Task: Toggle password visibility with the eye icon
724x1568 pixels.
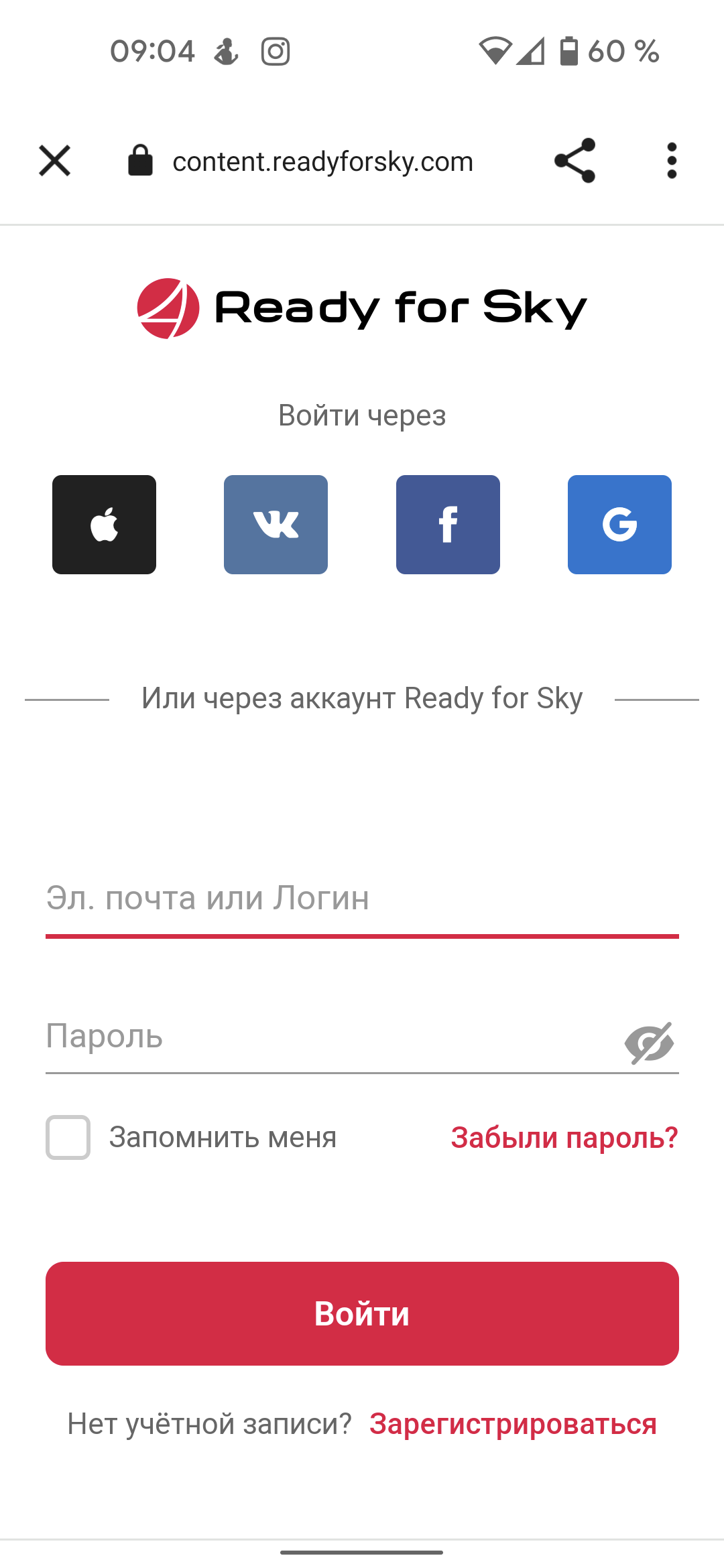Action: 649,1043
